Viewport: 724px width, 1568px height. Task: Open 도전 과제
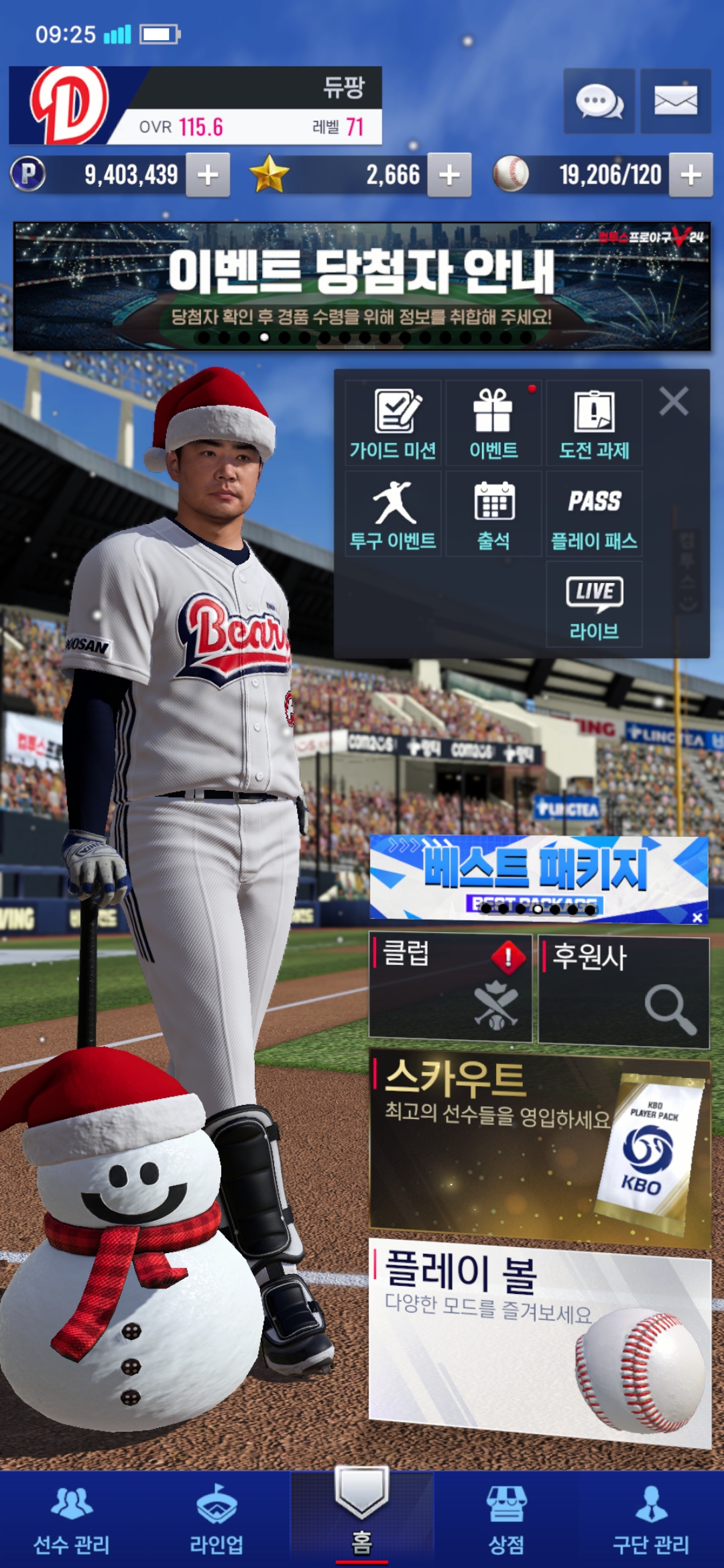(594, 423)
